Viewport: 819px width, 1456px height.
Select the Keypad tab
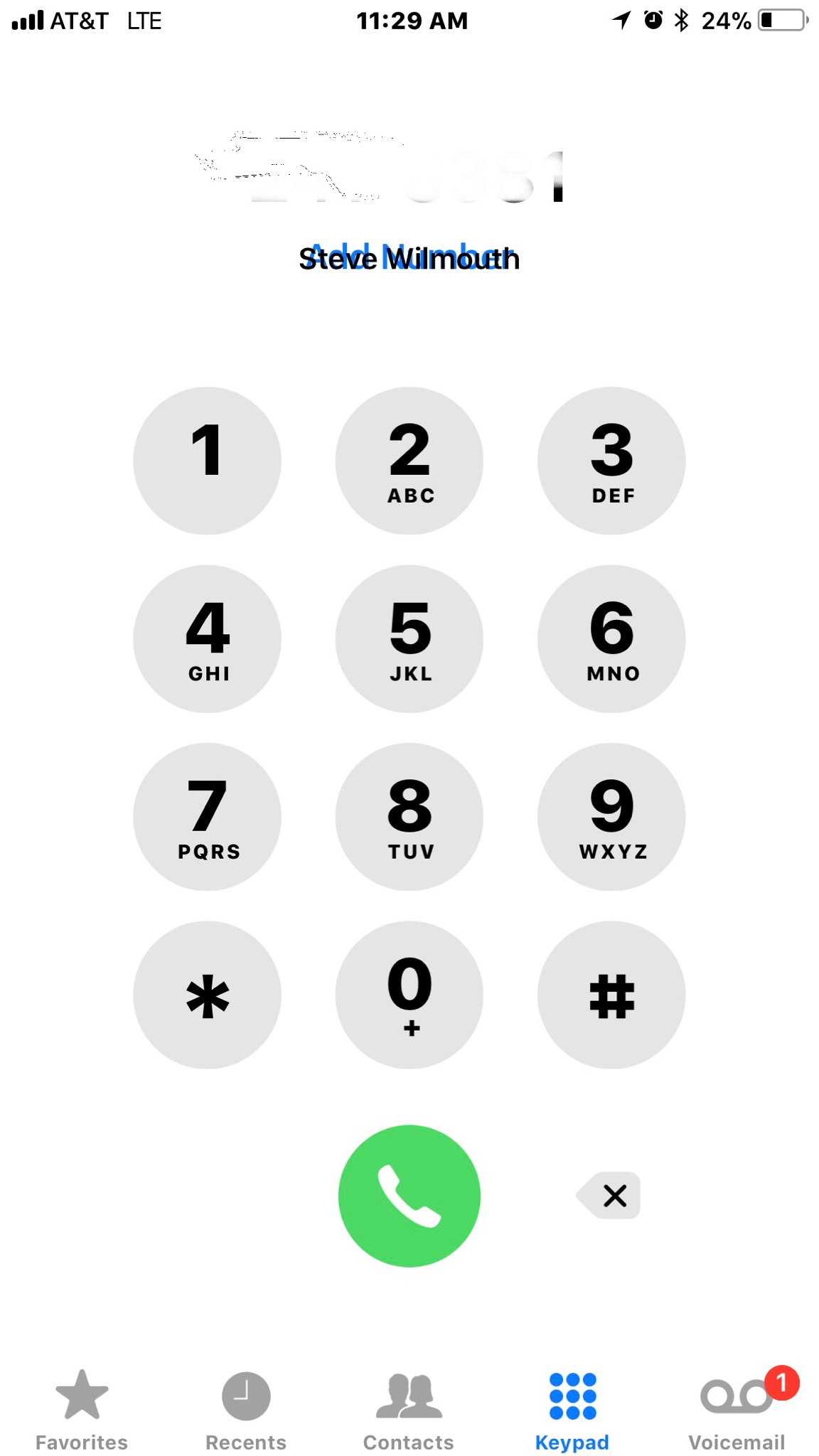(572, 1410)
